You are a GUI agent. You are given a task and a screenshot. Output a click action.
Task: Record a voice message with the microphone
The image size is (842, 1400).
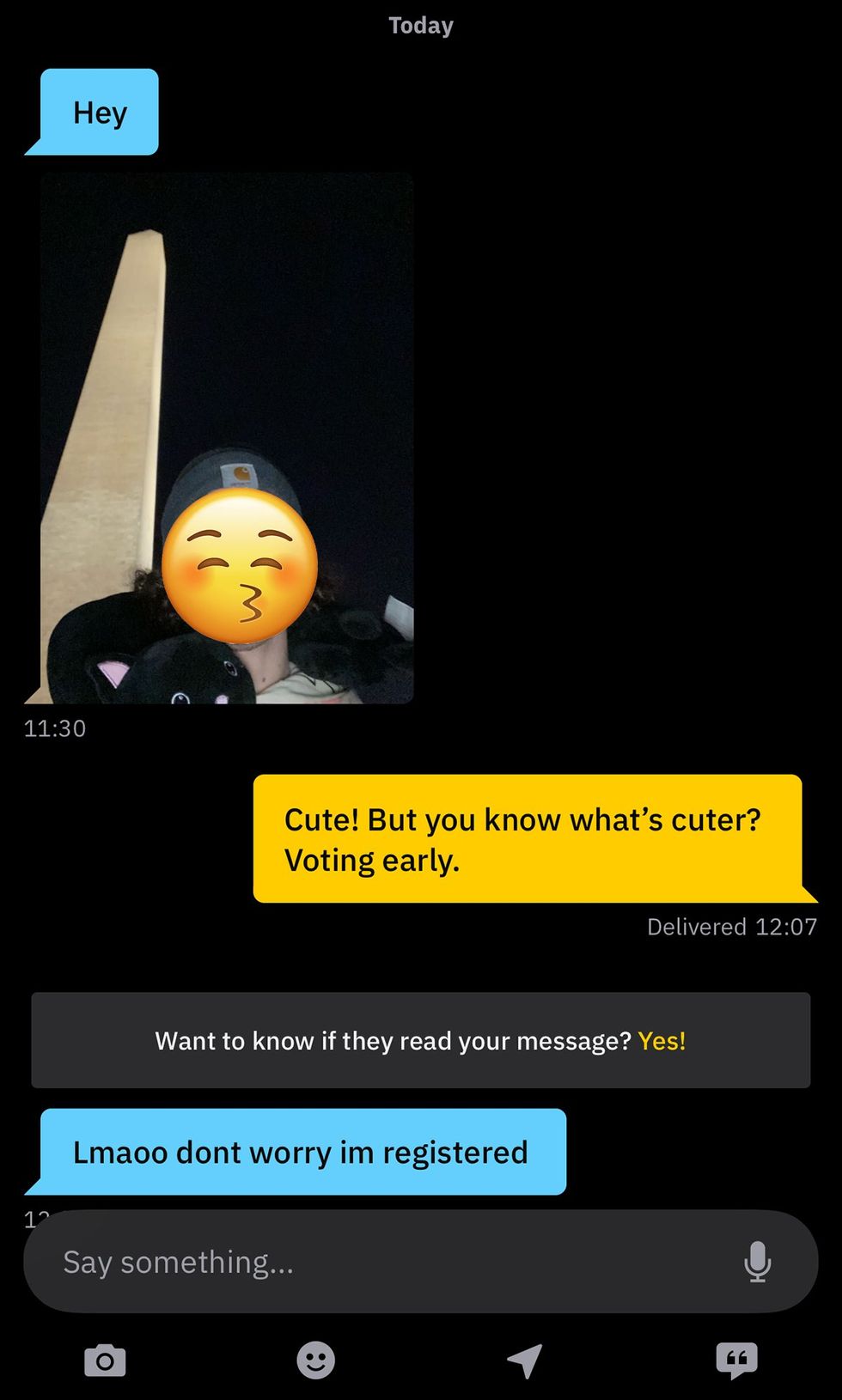click(x=757, y=1262)
